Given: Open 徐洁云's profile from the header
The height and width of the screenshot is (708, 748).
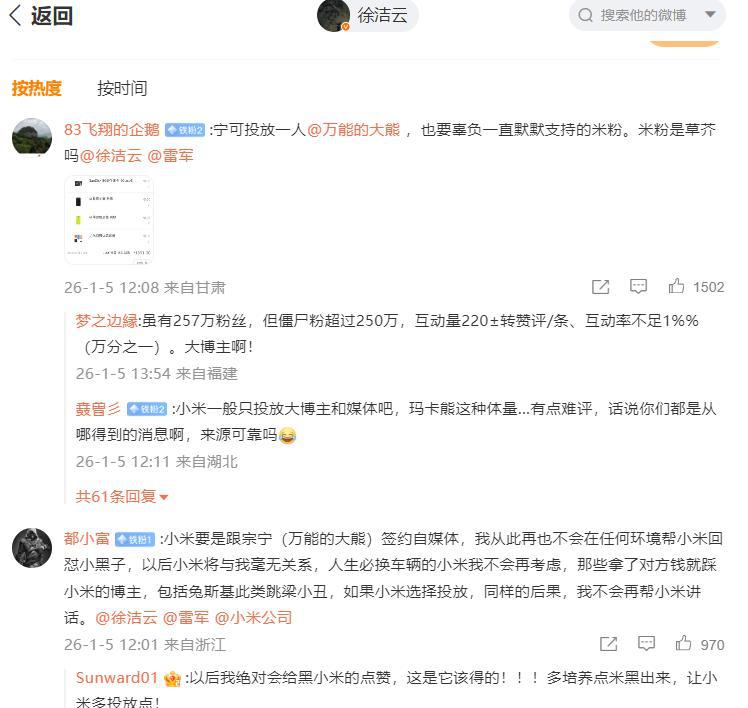Looking at the screenshot, I should click(367, 16).
